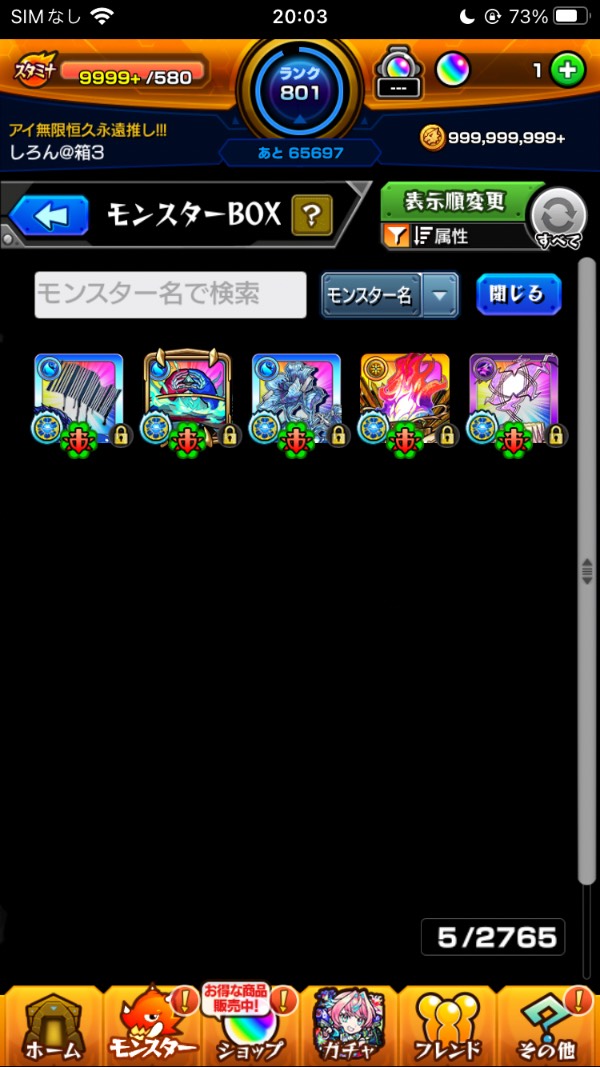Open the ガチャ tab

(x=348, y=1027)
